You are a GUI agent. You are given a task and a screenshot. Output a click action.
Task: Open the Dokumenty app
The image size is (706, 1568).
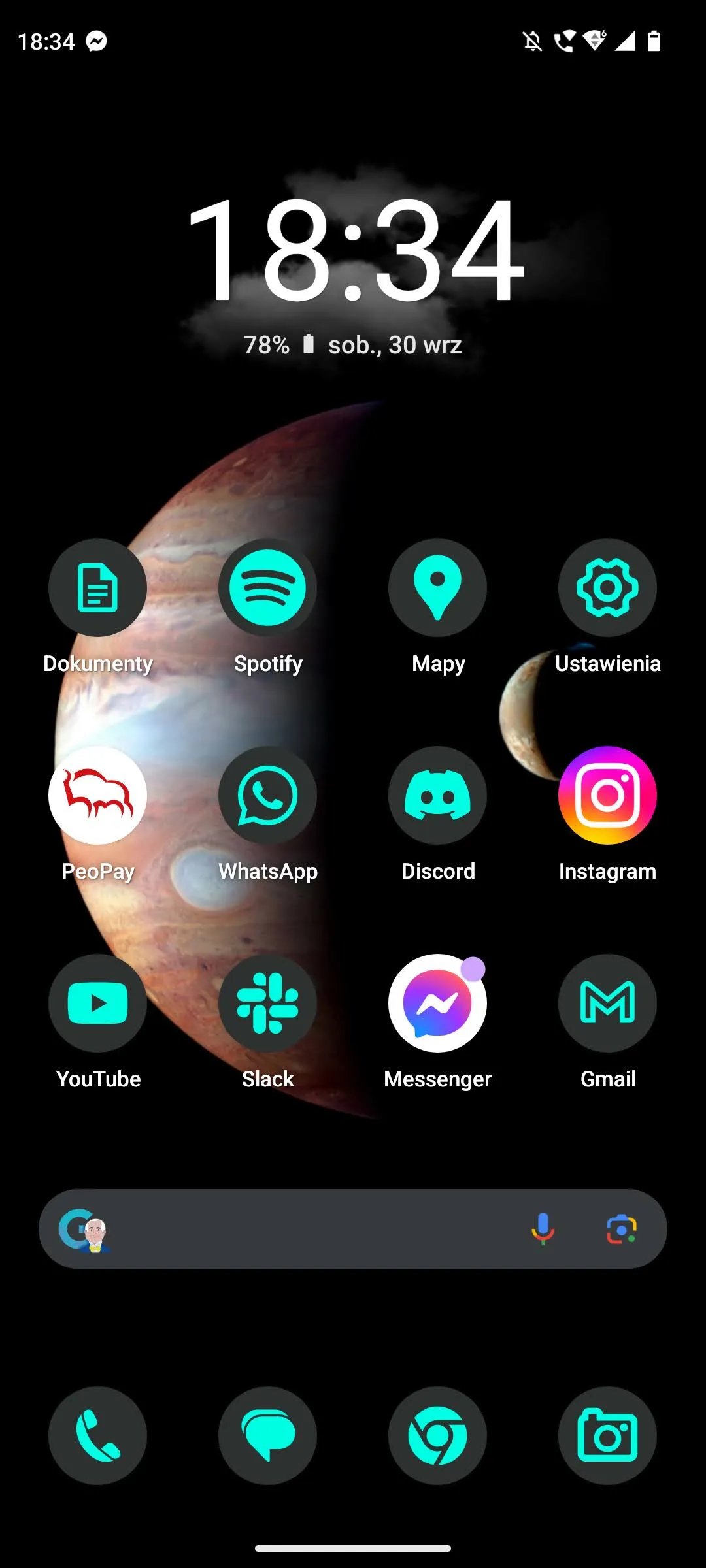tap(97, 587)
